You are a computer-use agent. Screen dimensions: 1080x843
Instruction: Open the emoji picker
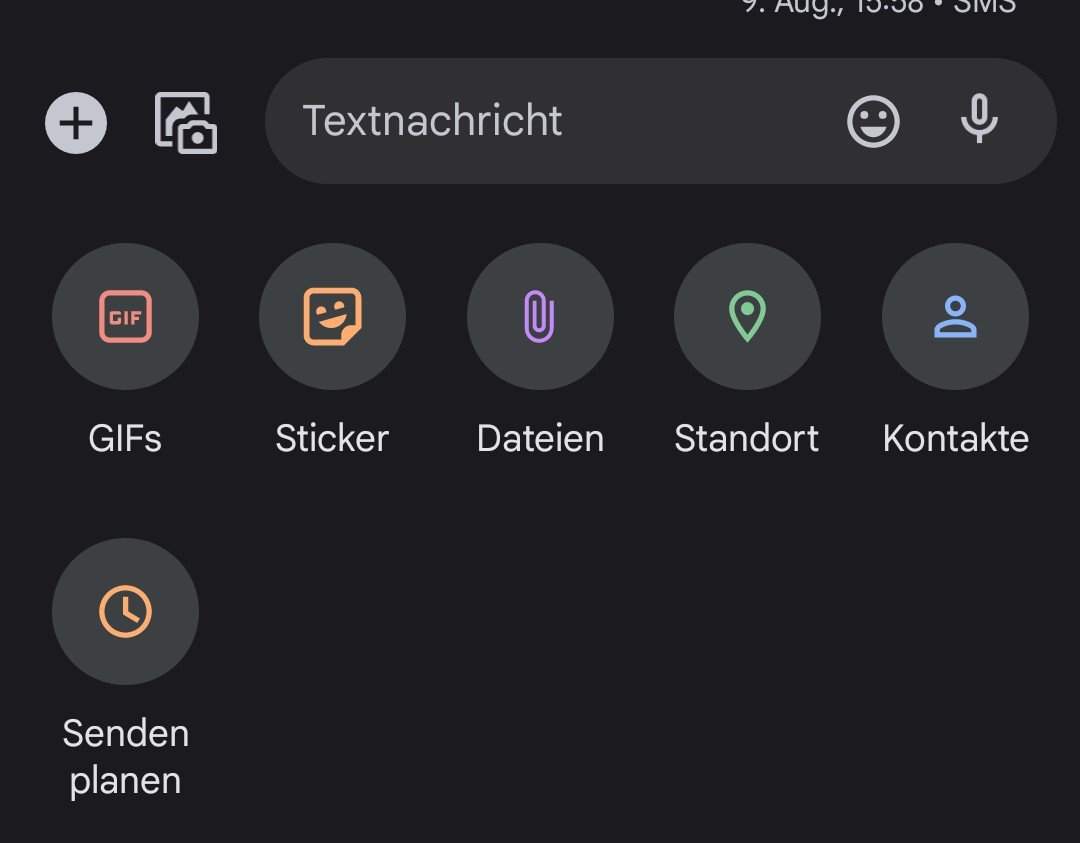(873, 121)
